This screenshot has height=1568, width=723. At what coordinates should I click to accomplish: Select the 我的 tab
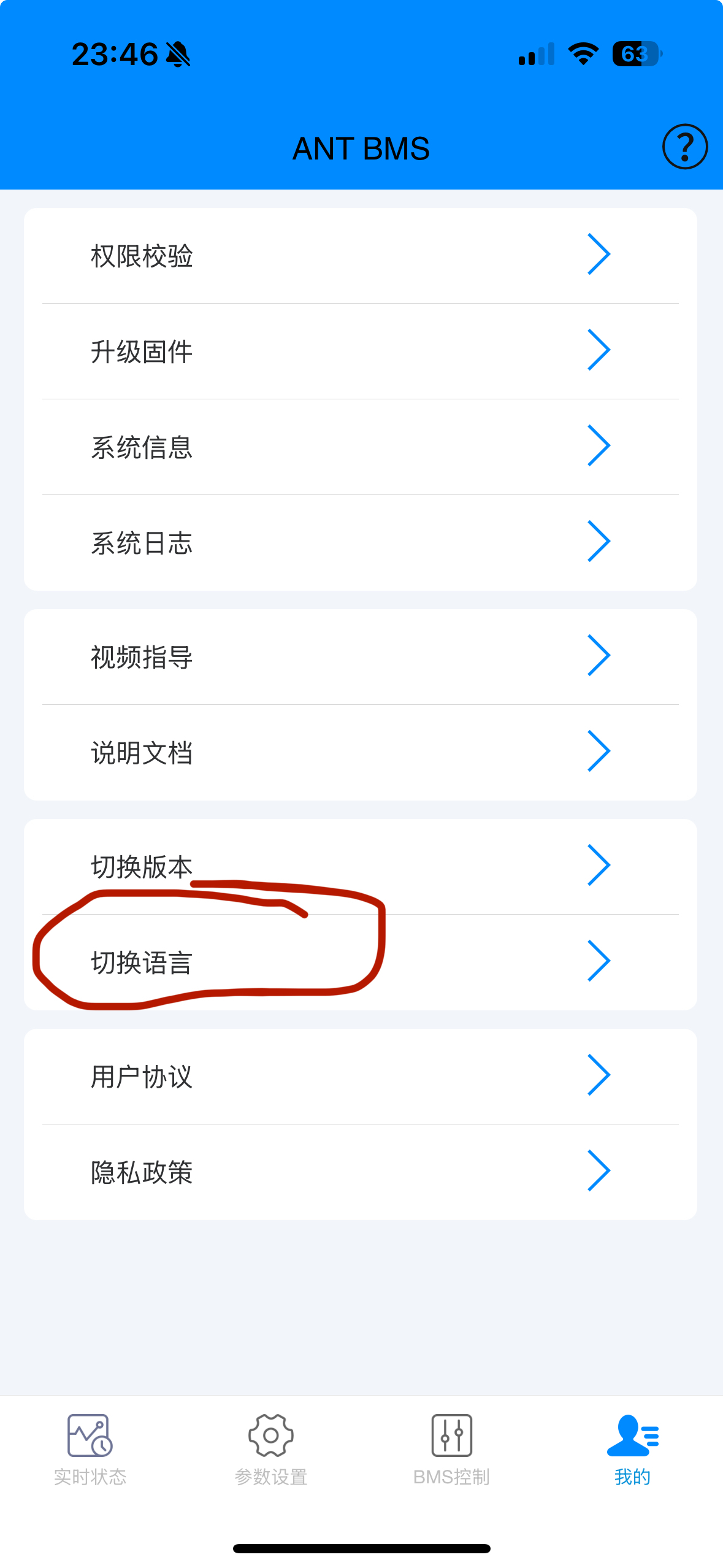pos(632,1450)
